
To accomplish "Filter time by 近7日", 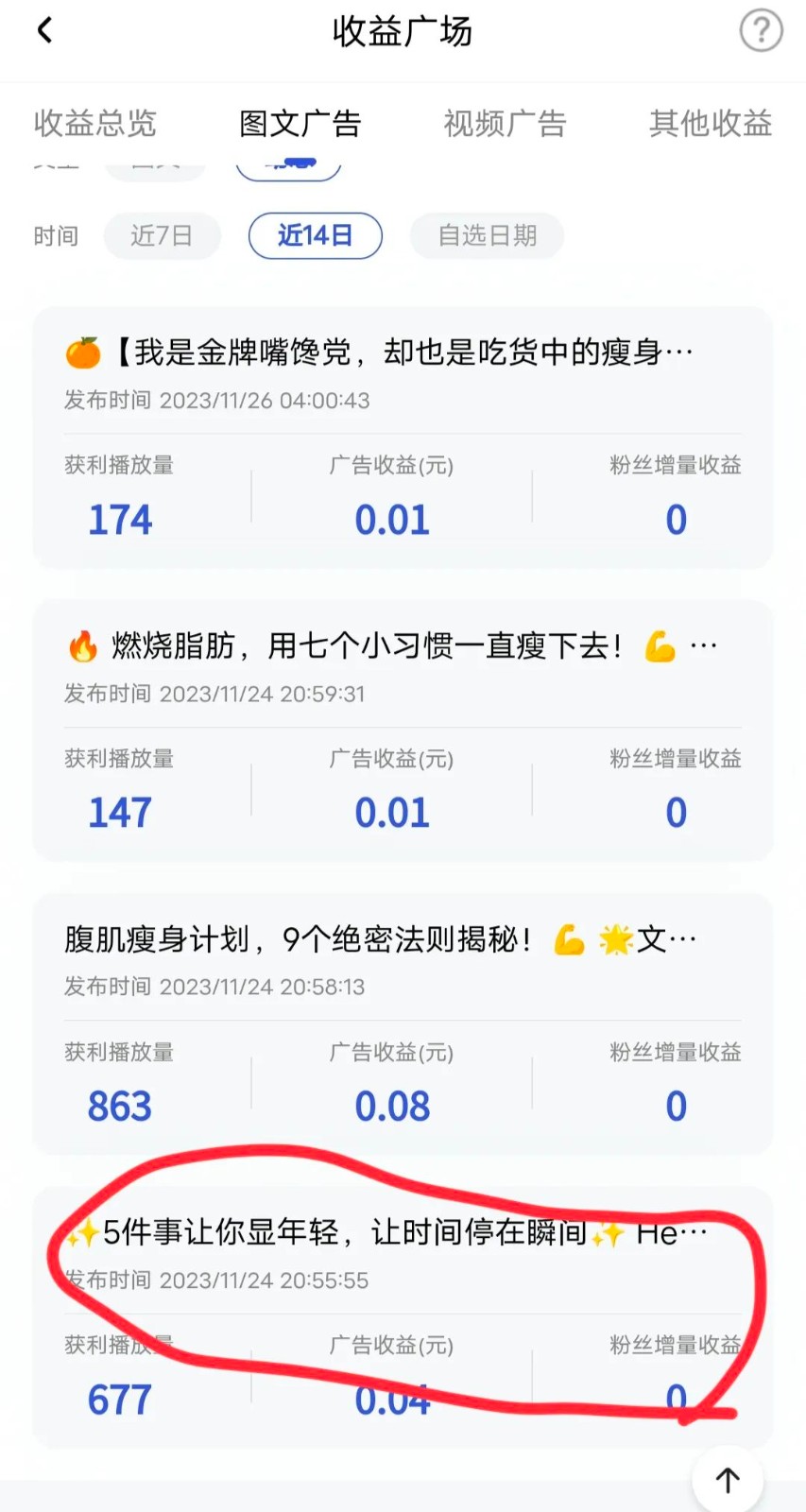I will 162,235.
